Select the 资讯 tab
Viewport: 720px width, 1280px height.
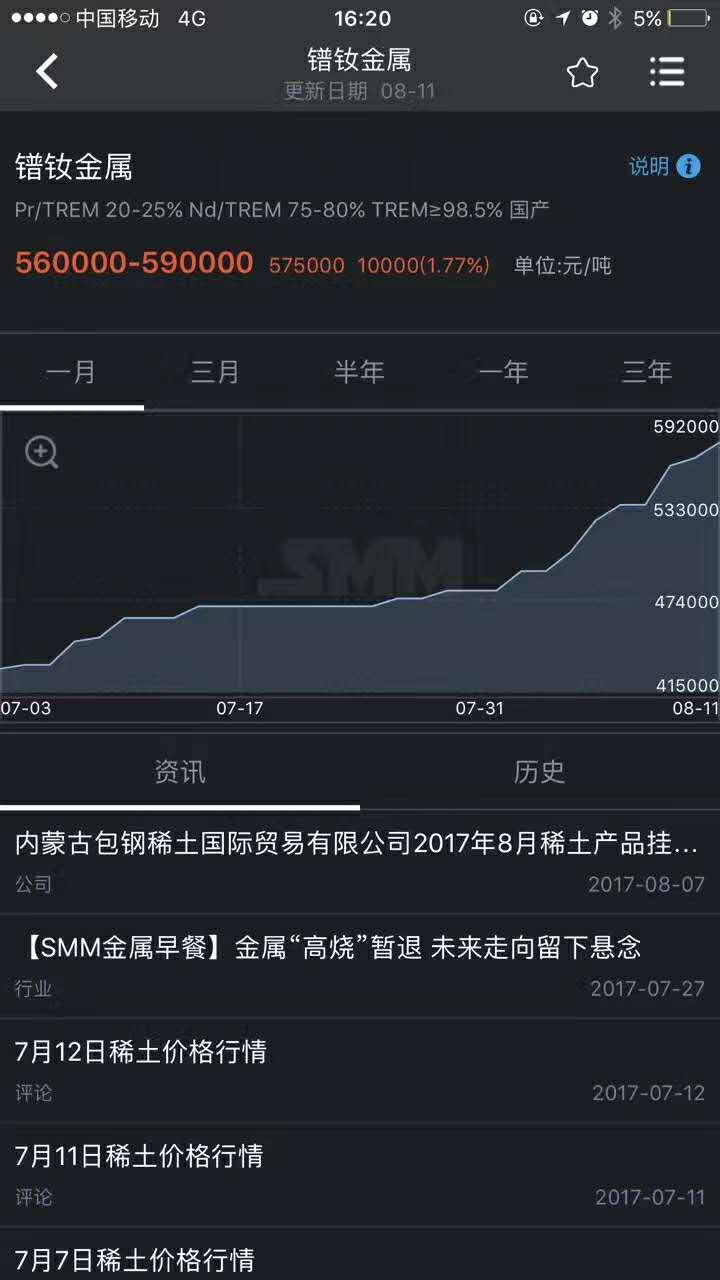pyautogui.click(x=180, y=771)
